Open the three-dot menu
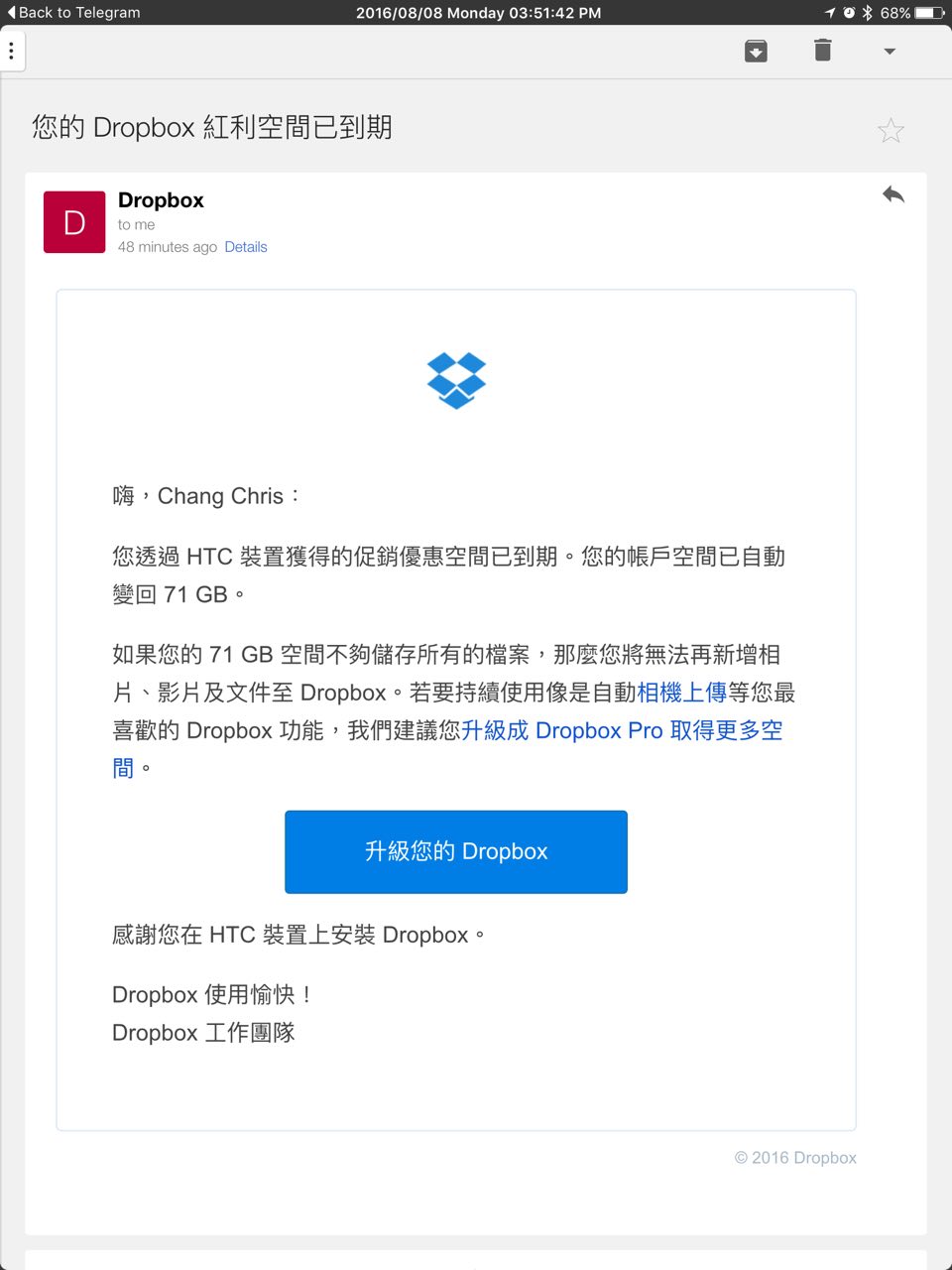 pos(11,51)
